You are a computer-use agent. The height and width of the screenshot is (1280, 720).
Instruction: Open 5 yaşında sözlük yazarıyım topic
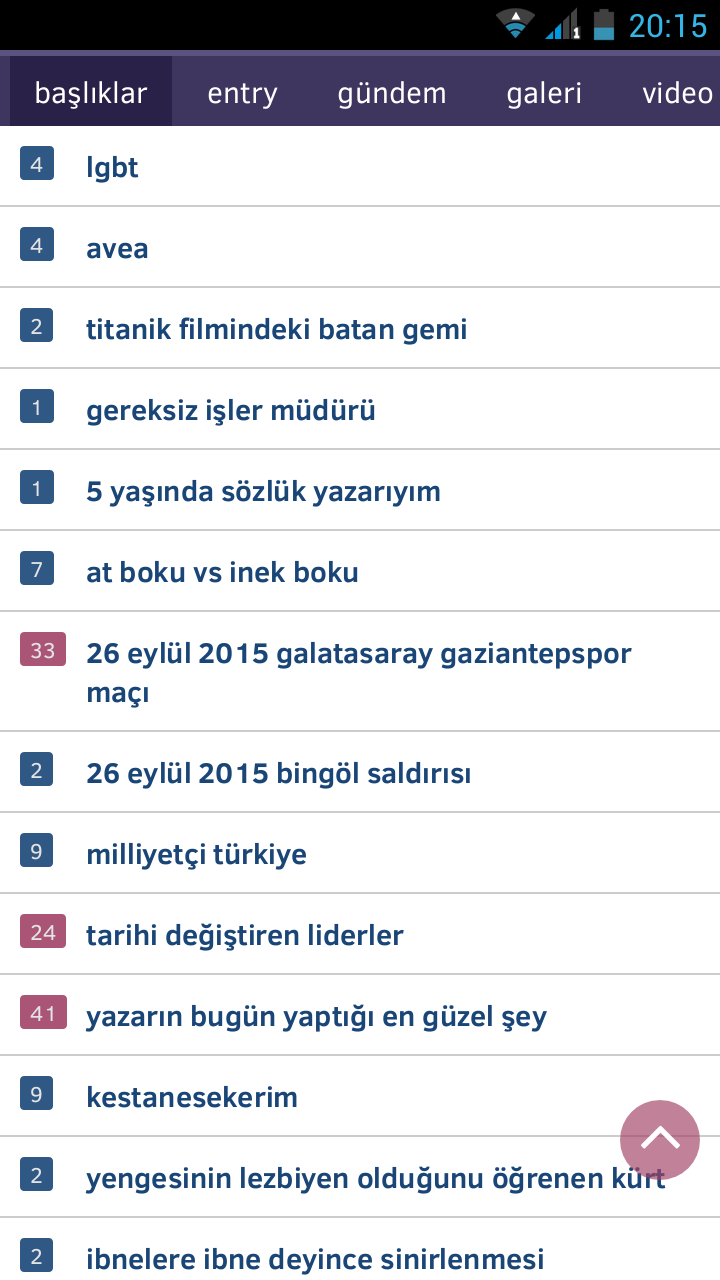(x=360, y=490)
